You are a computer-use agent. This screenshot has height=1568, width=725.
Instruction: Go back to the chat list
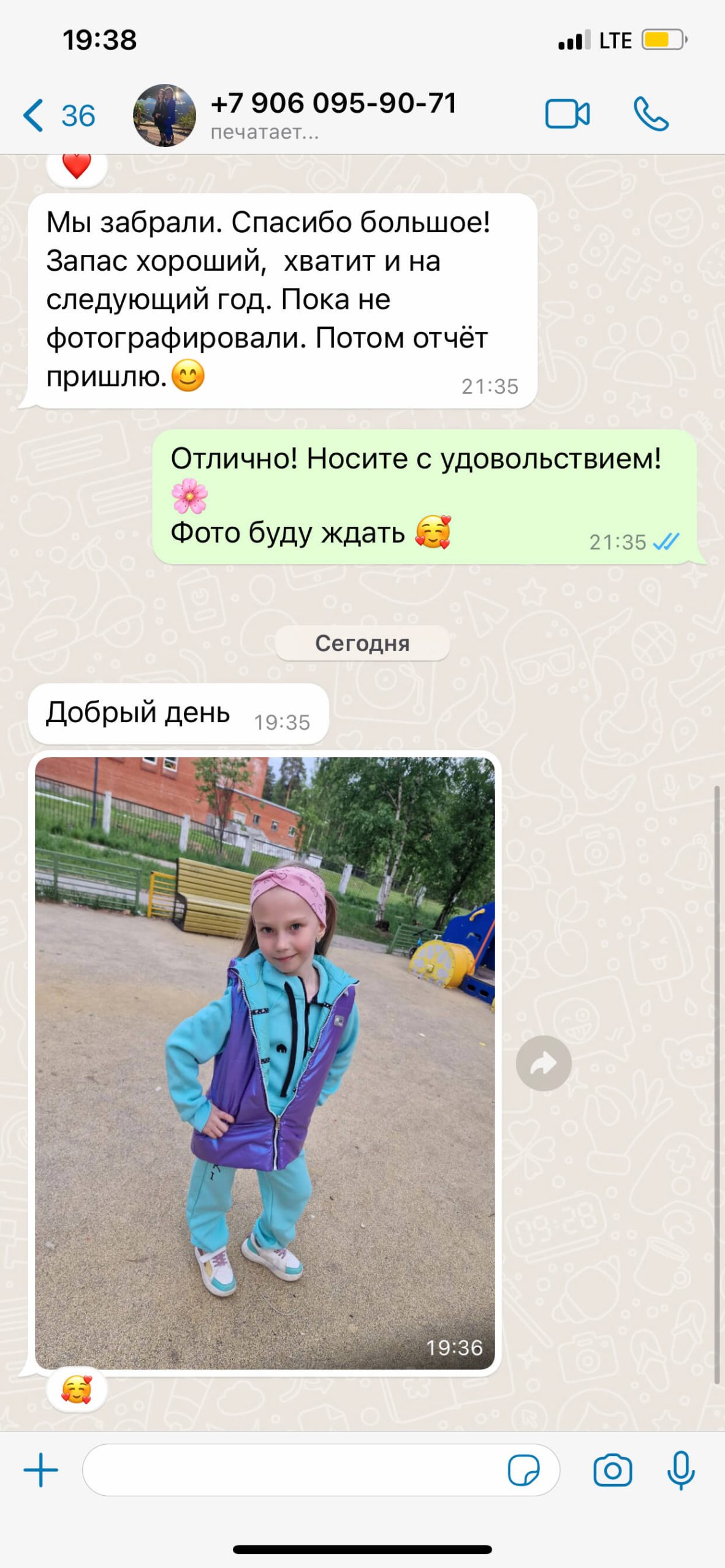click(59, 115)
